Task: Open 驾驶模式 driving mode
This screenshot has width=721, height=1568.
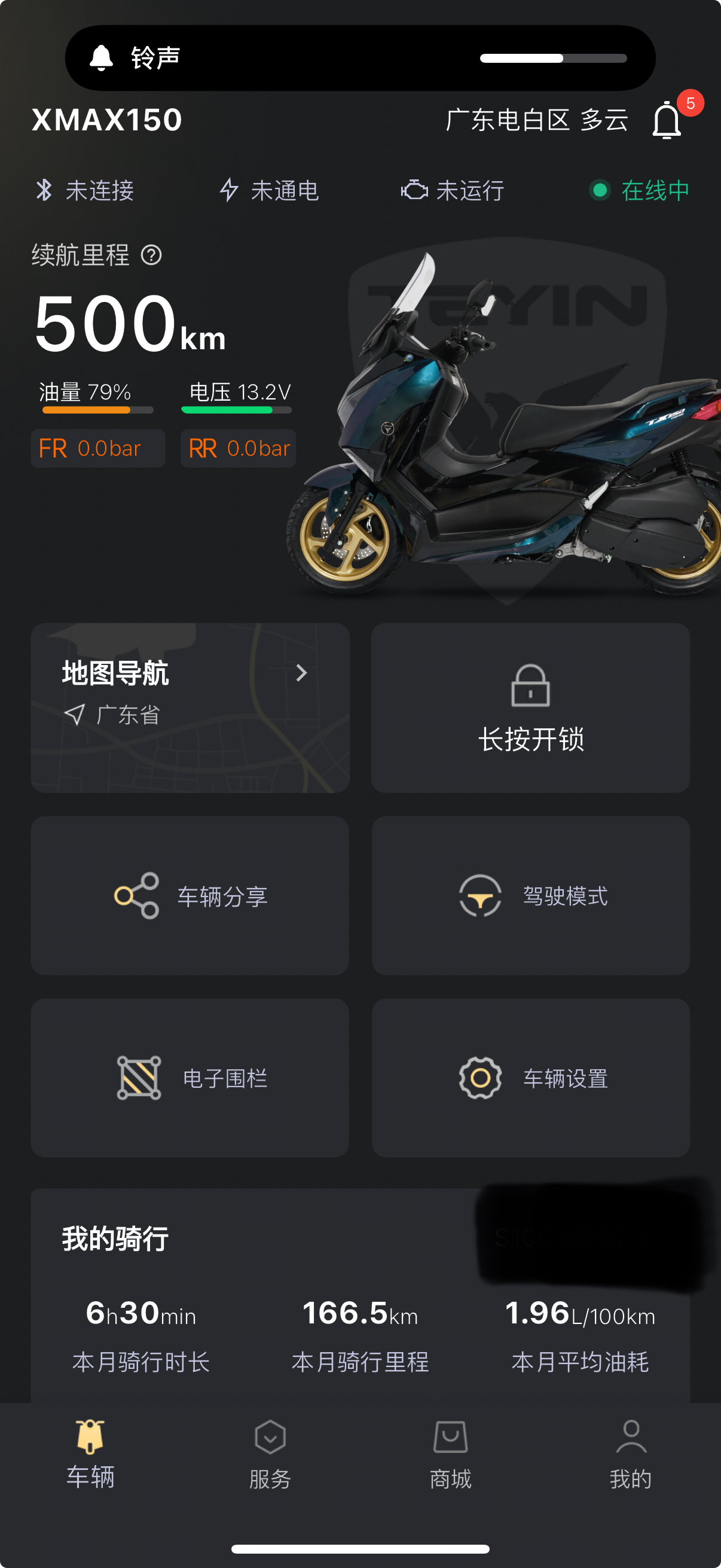Action: point(530,895)
